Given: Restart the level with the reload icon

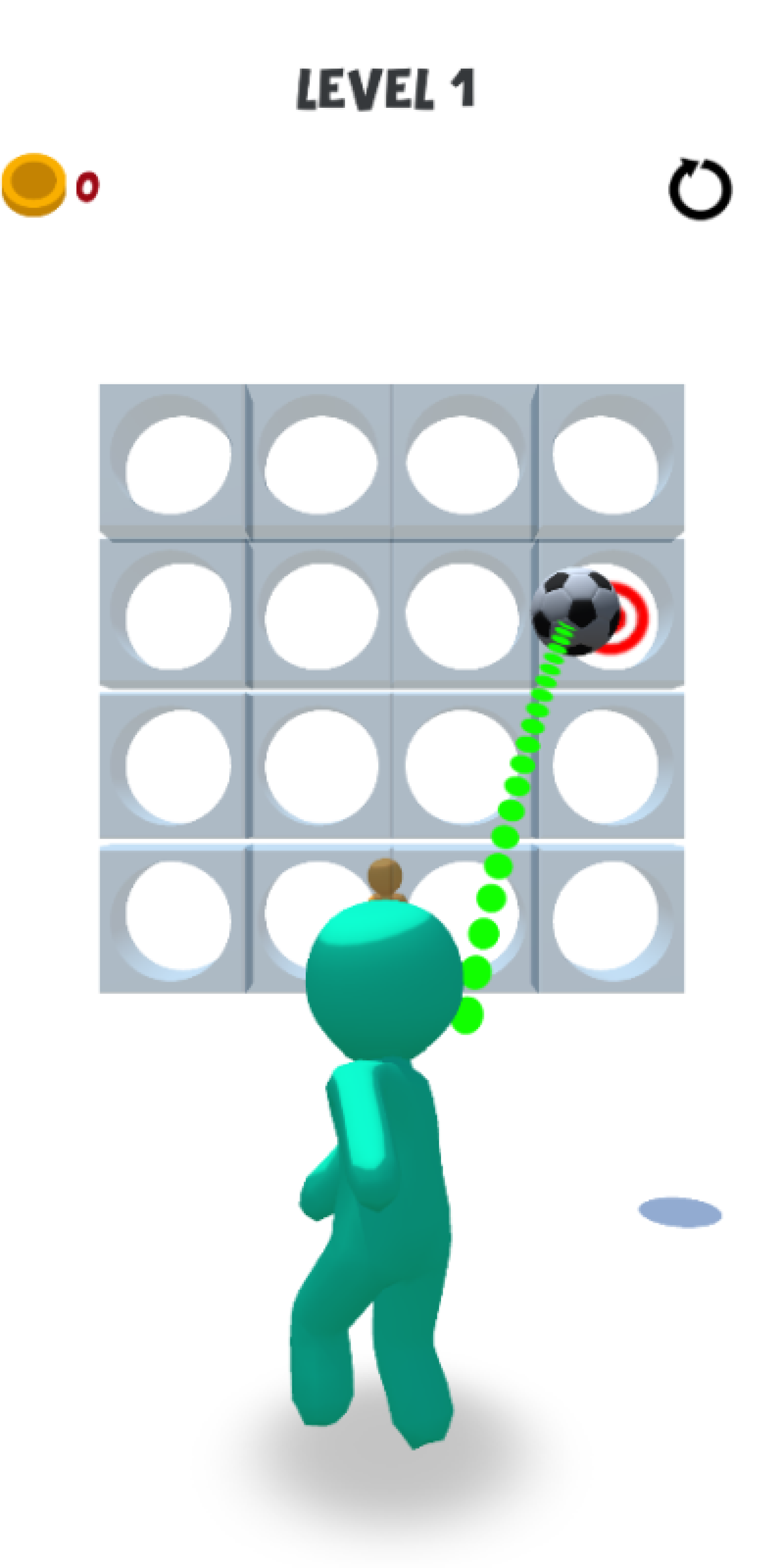Looking at the screenshot, I should (700, 189).
